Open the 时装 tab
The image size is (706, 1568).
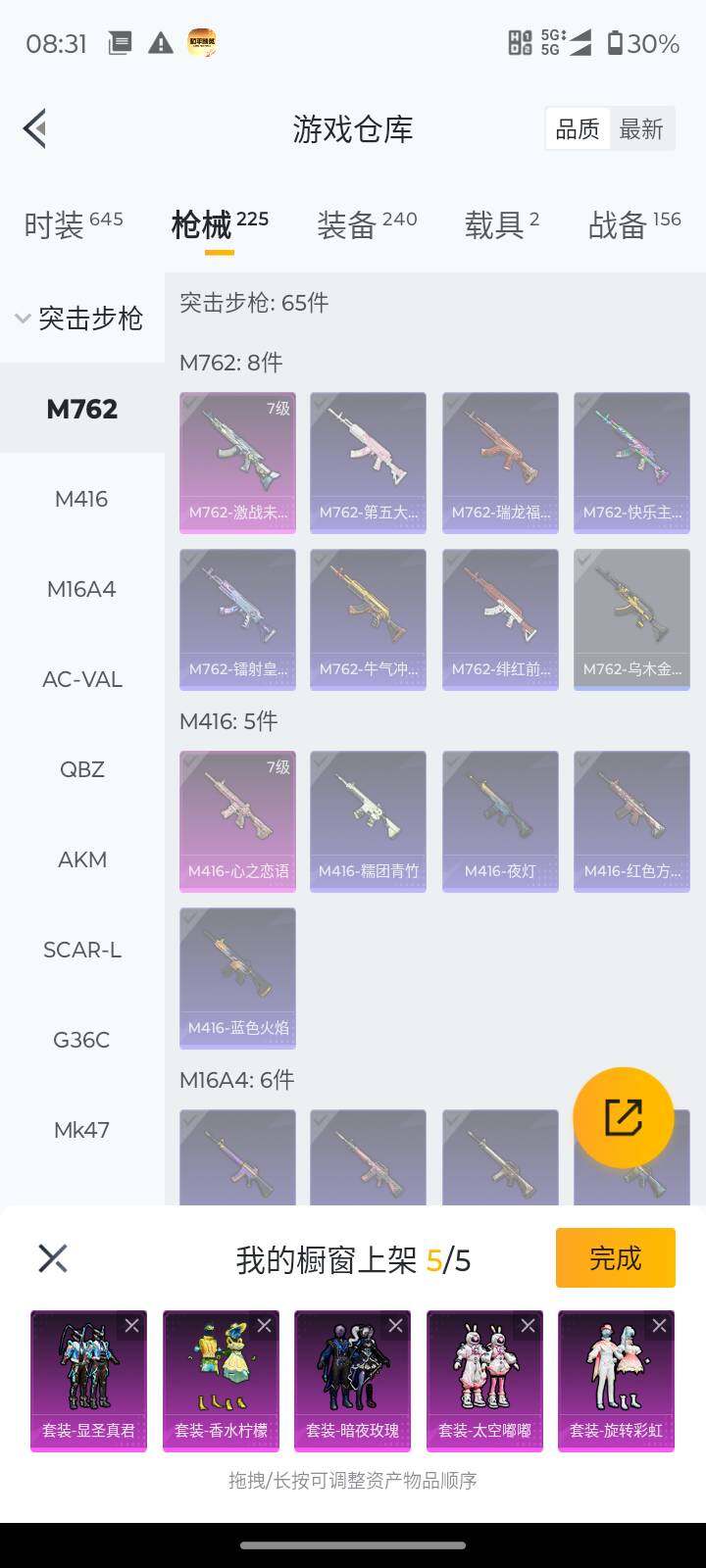pyautogui.click(x=73, y=224)
